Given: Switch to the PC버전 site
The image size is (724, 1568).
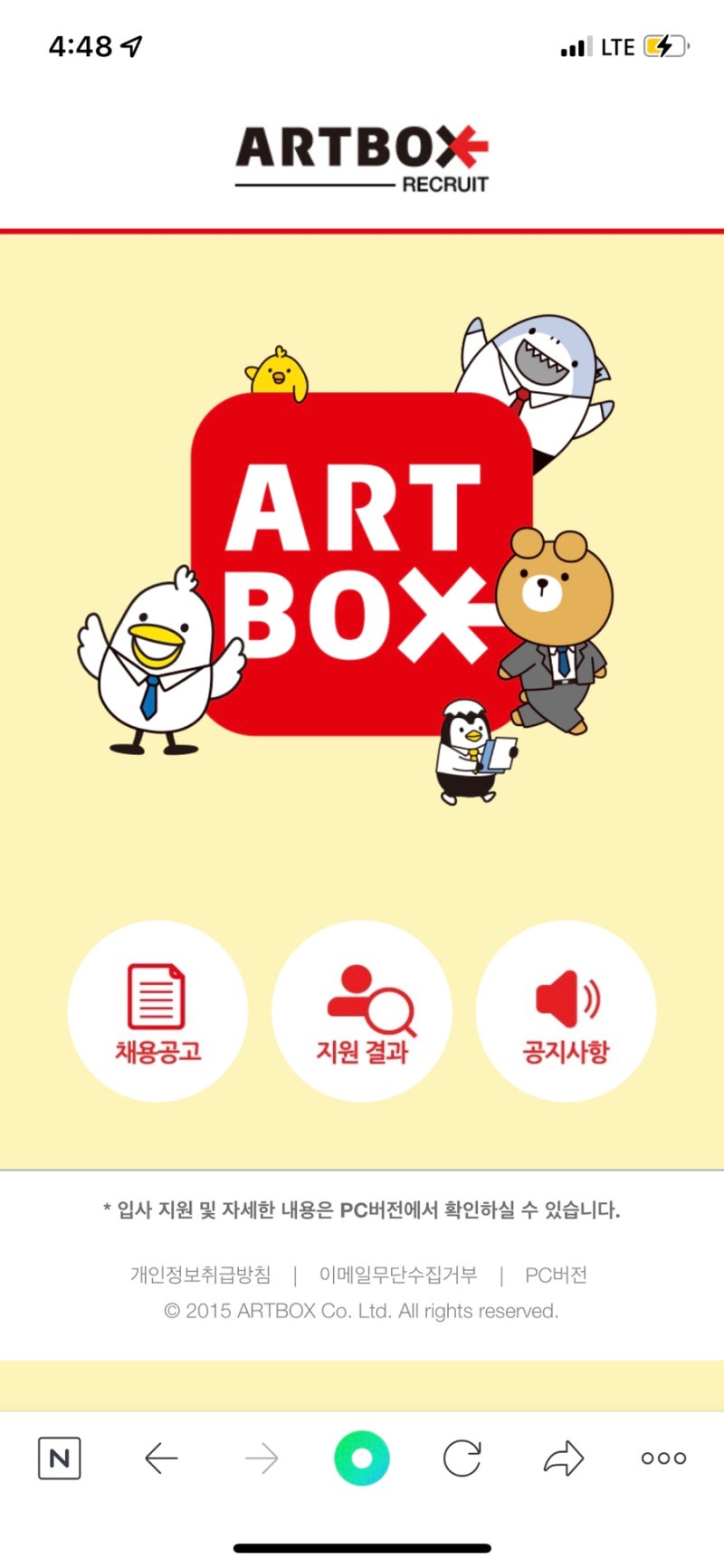Looking at the screenshot, I should (556, 1275).
